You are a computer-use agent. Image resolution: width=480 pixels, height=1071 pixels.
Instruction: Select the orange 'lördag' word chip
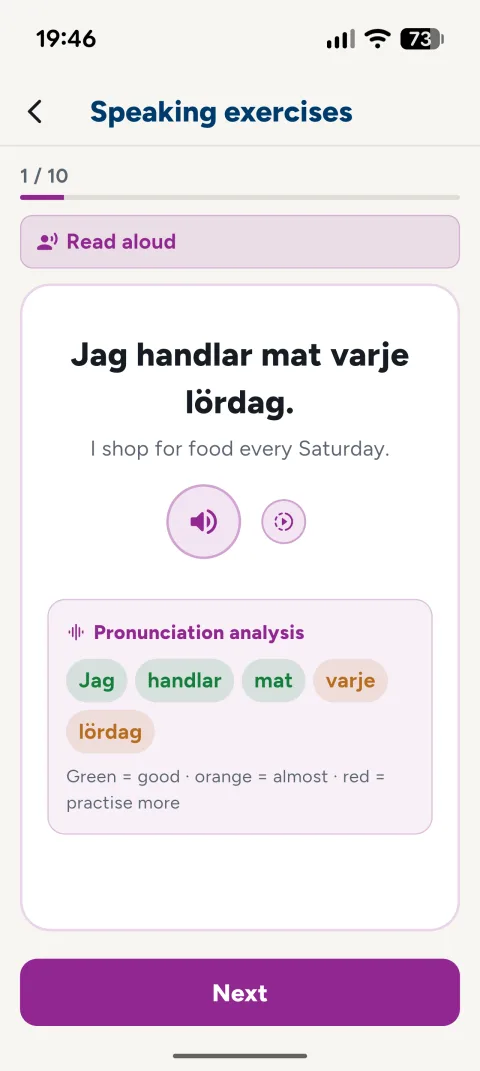tap(111, 732)
